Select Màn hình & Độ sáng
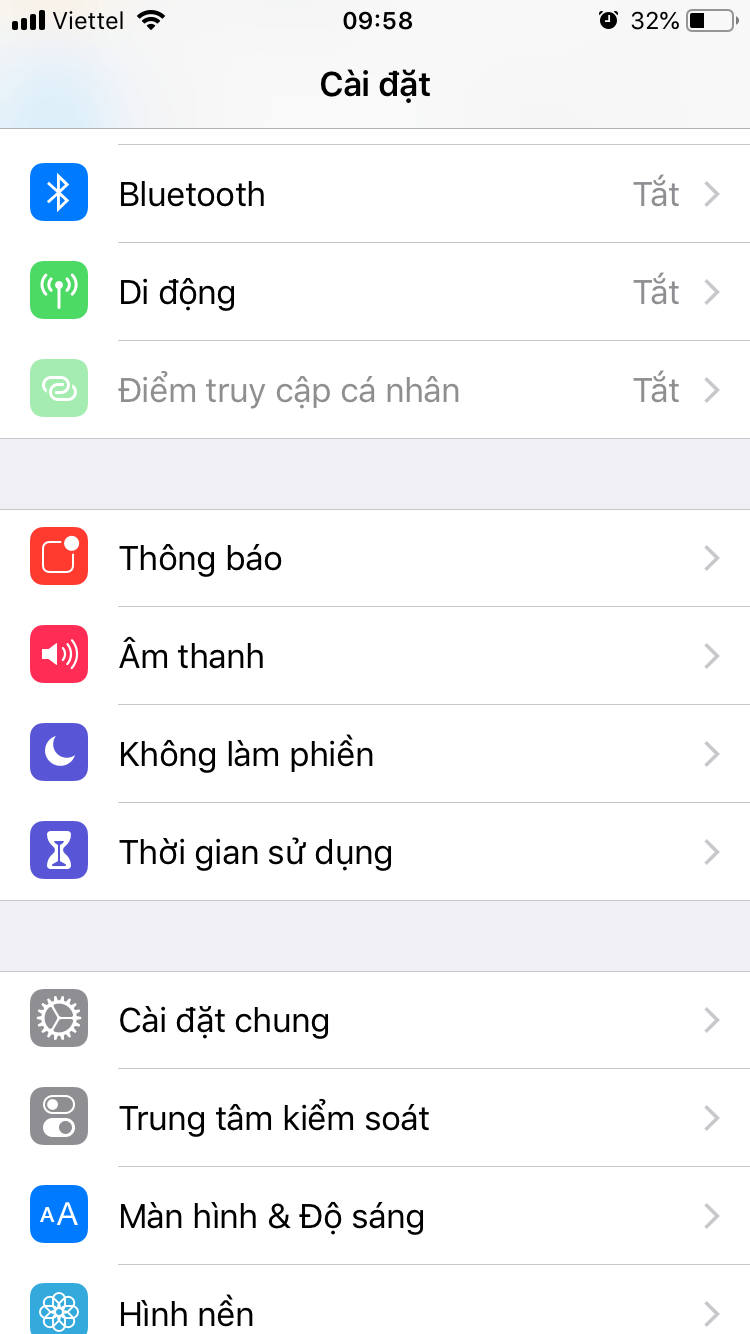This screenshot has width=750, height=1334. coord(375,1216)
